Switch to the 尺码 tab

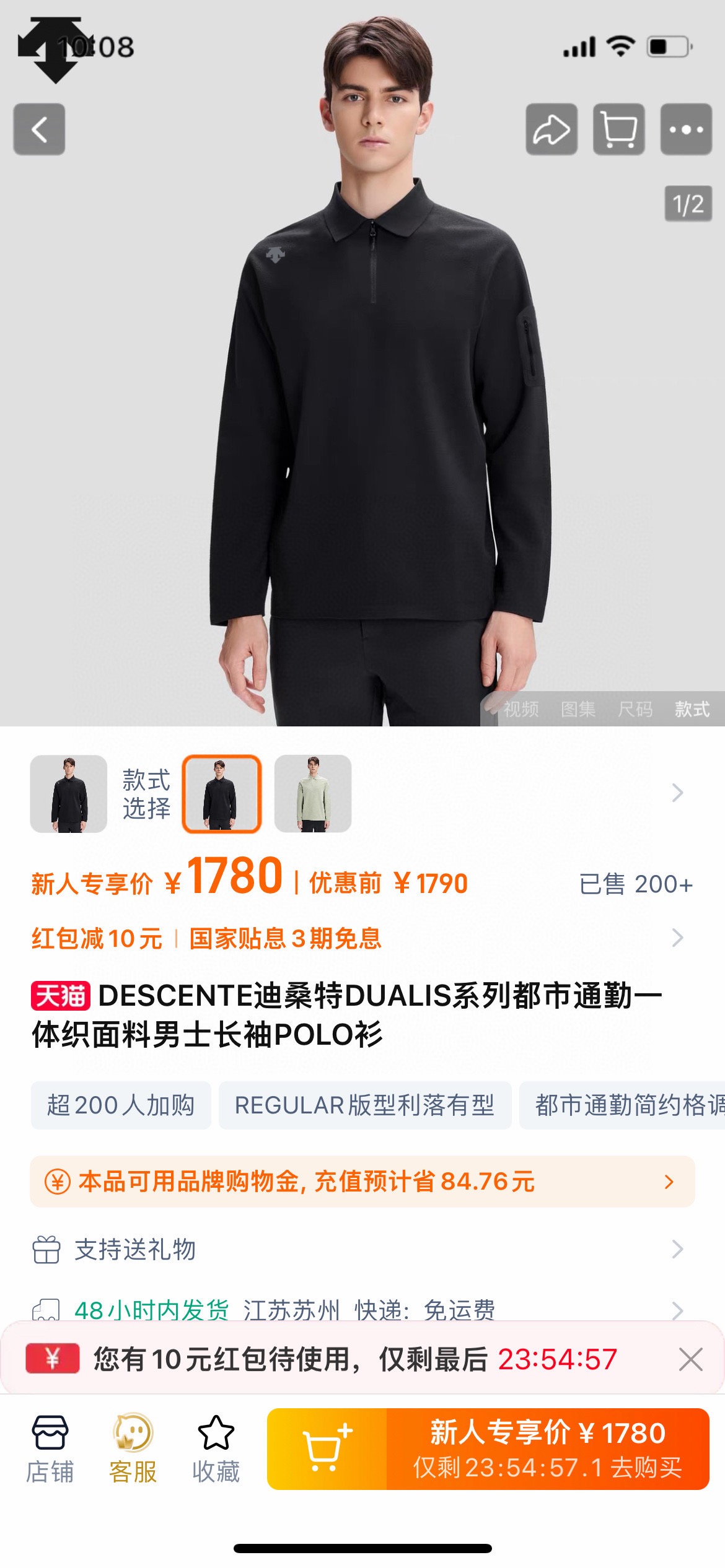click(x=635, y=709)
